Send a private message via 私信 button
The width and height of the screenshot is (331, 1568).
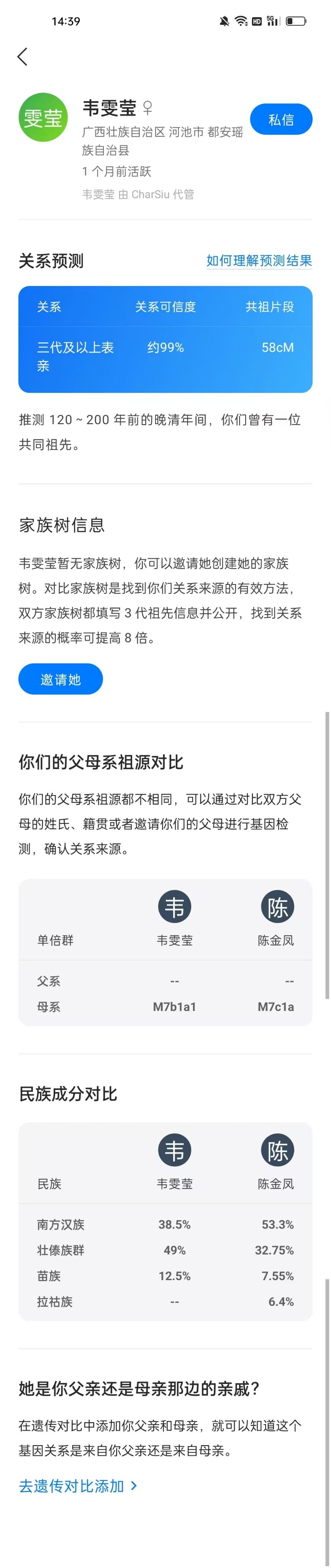(281, 120)
